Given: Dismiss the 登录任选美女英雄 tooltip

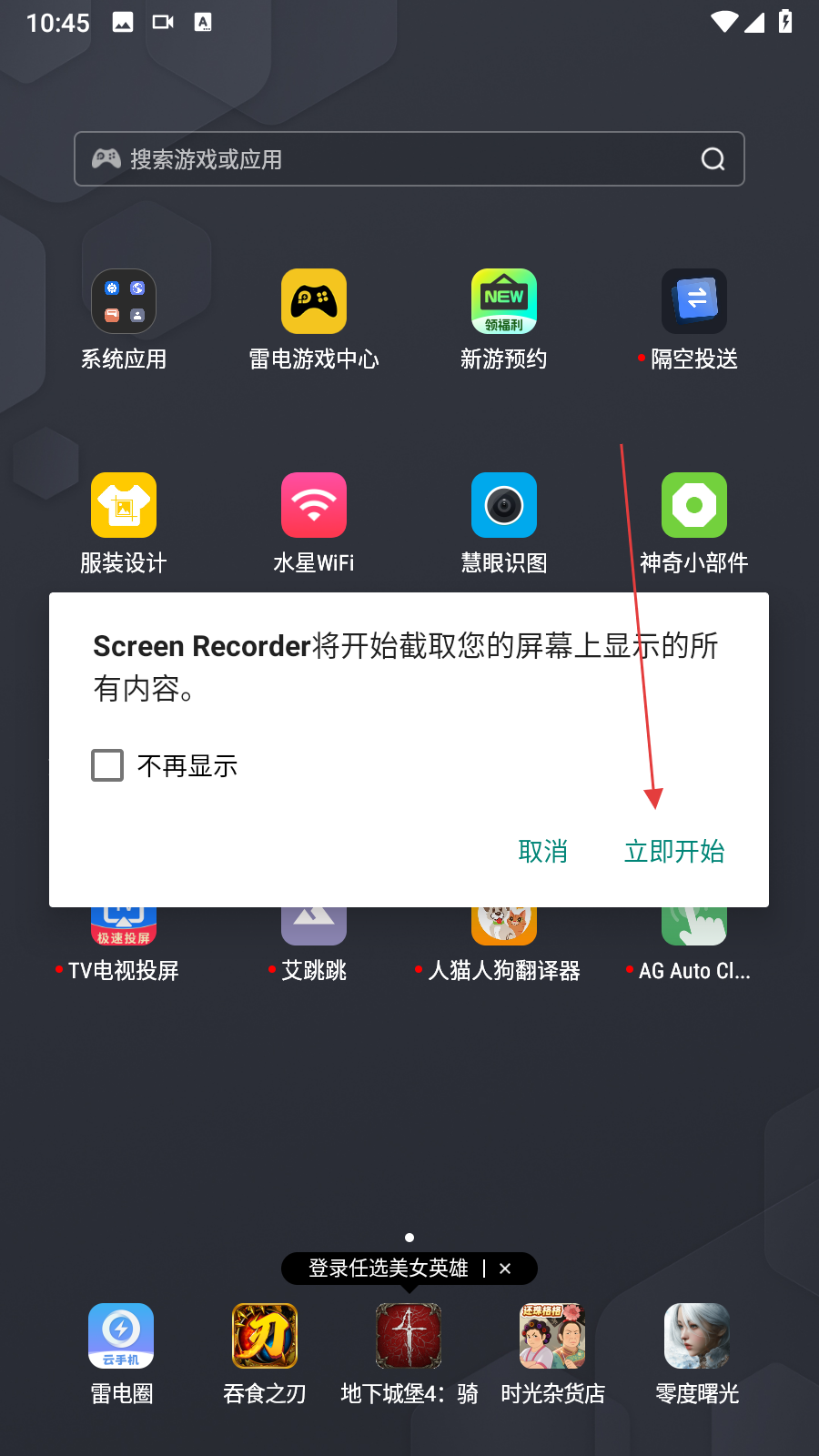Looking at the screenshot, I should [x=506, y=1269].
